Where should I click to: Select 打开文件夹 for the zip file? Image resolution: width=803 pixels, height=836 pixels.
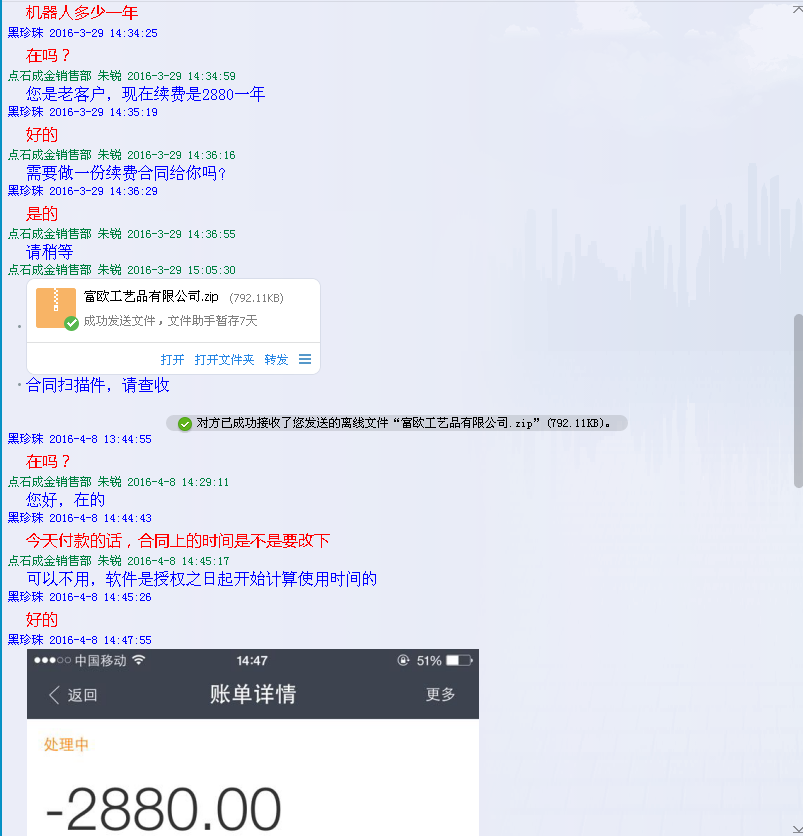224,360
